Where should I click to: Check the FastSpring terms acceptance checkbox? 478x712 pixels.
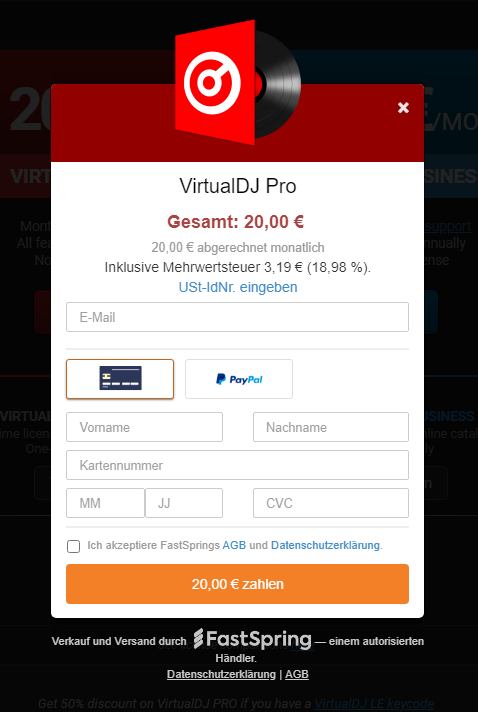tap(74, 546)
